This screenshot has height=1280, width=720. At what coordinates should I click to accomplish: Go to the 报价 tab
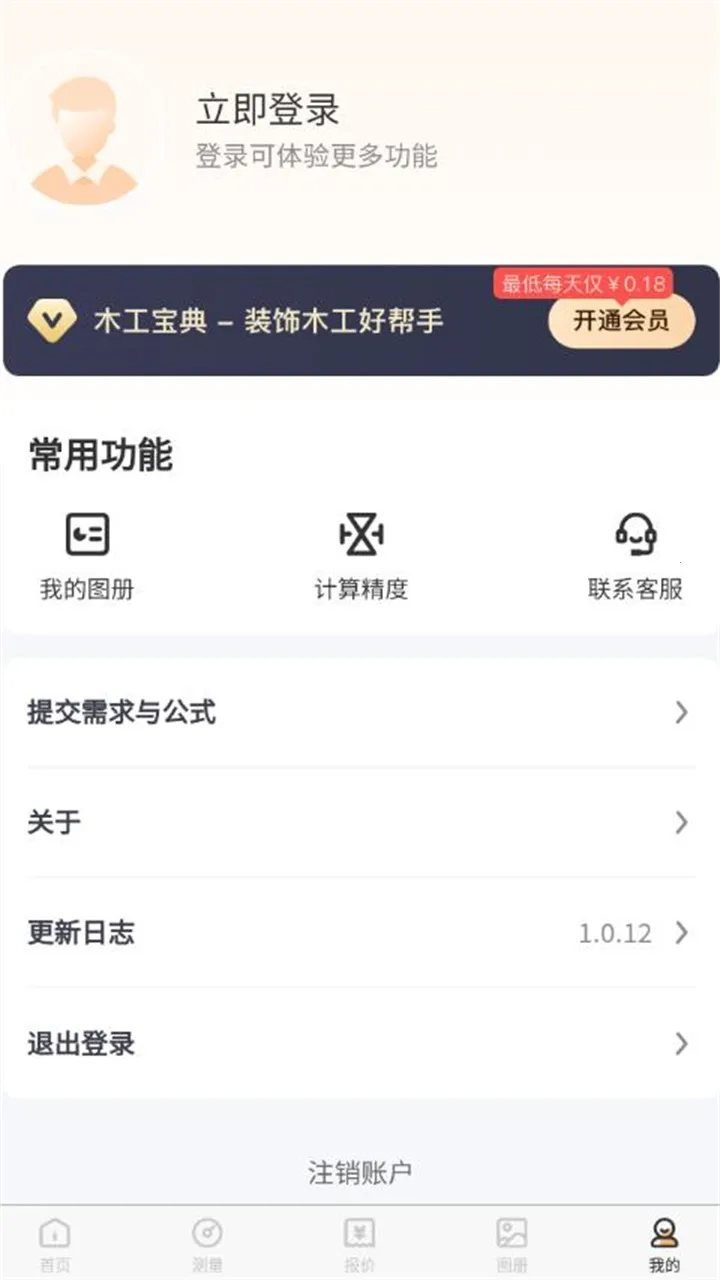point(359,1244)
